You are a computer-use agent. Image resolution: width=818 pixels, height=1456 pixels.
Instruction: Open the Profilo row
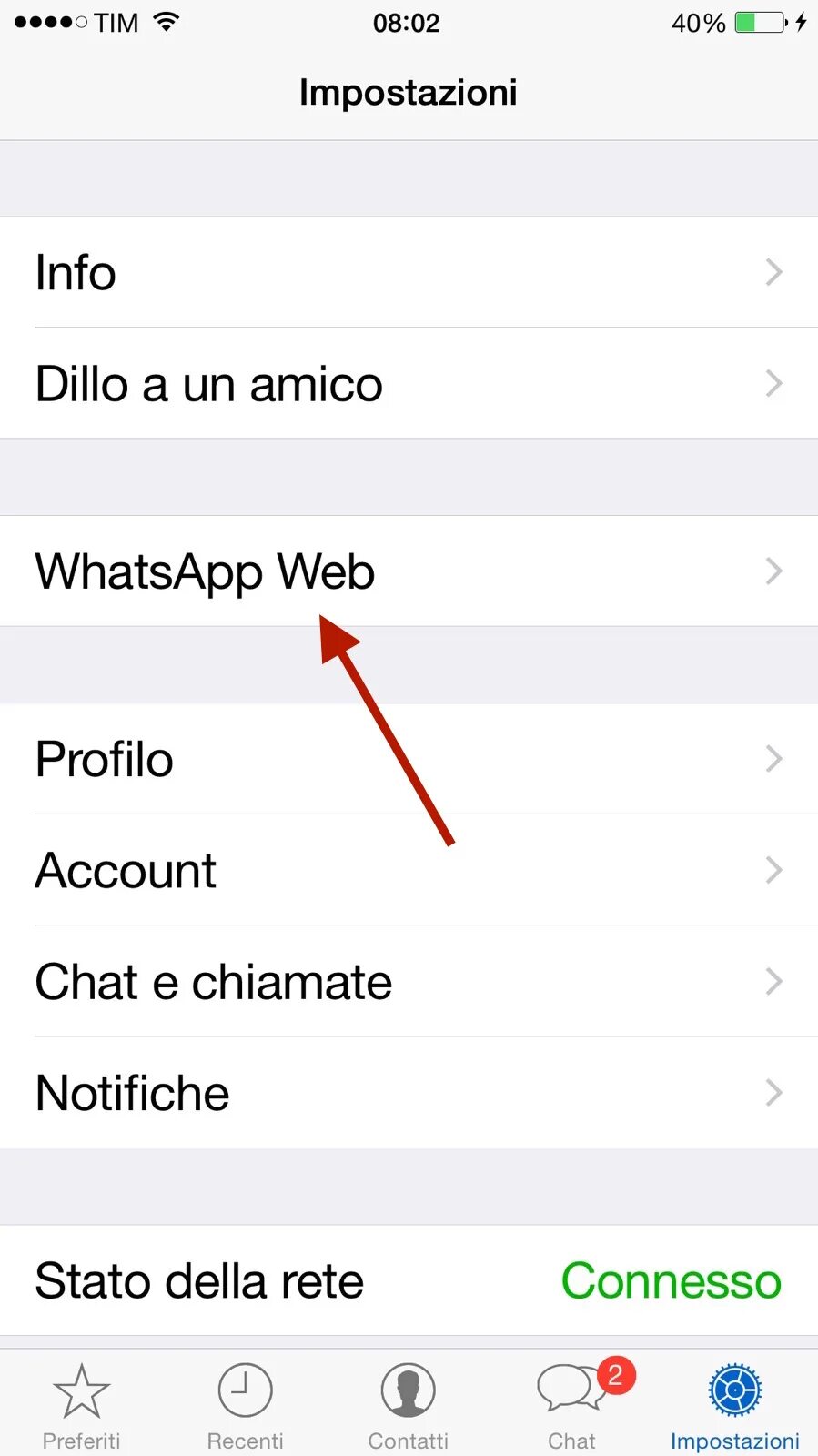pyautogui.click(x=409, y=759)
